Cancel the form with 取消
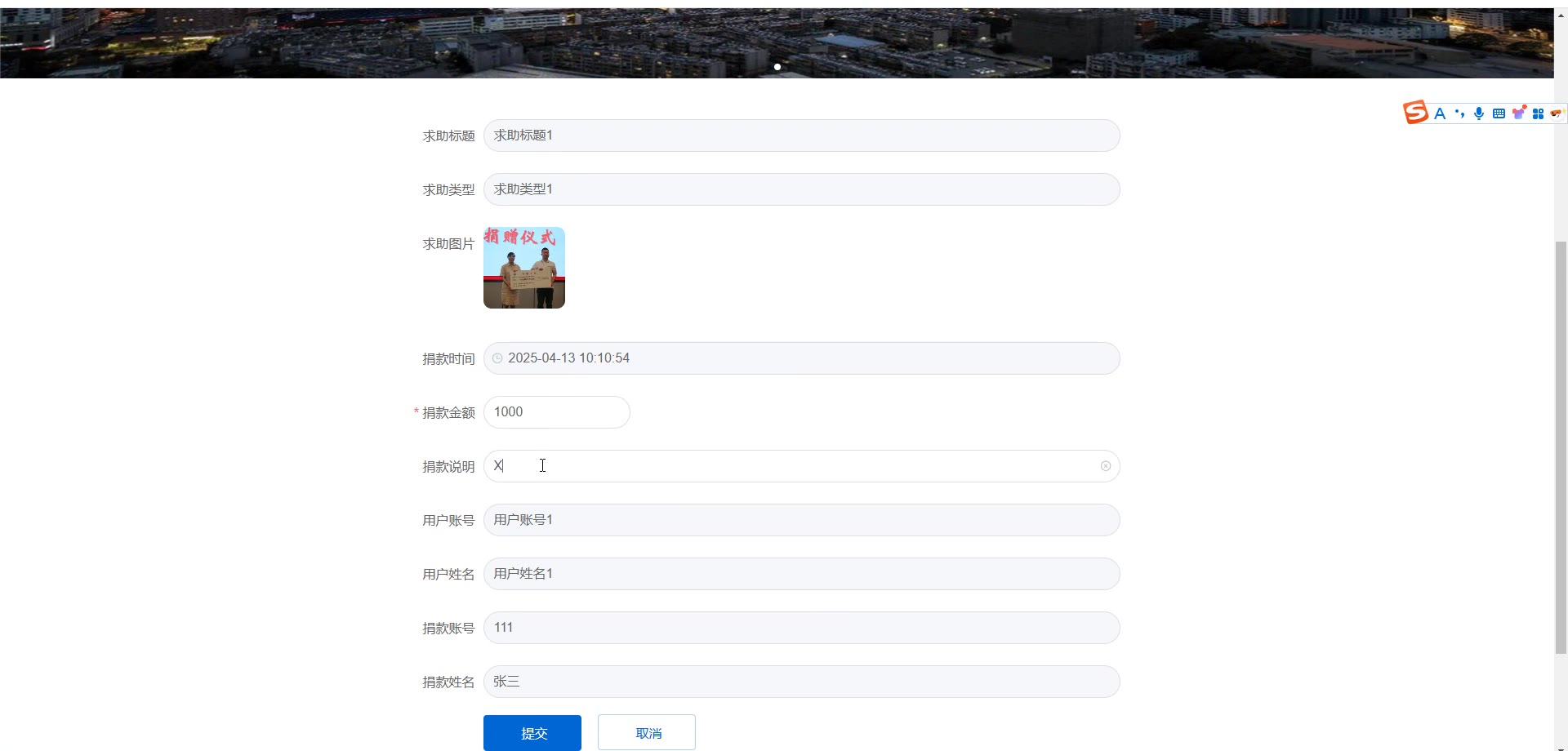This screenshot has height=751, width=1568. (646, 732)
